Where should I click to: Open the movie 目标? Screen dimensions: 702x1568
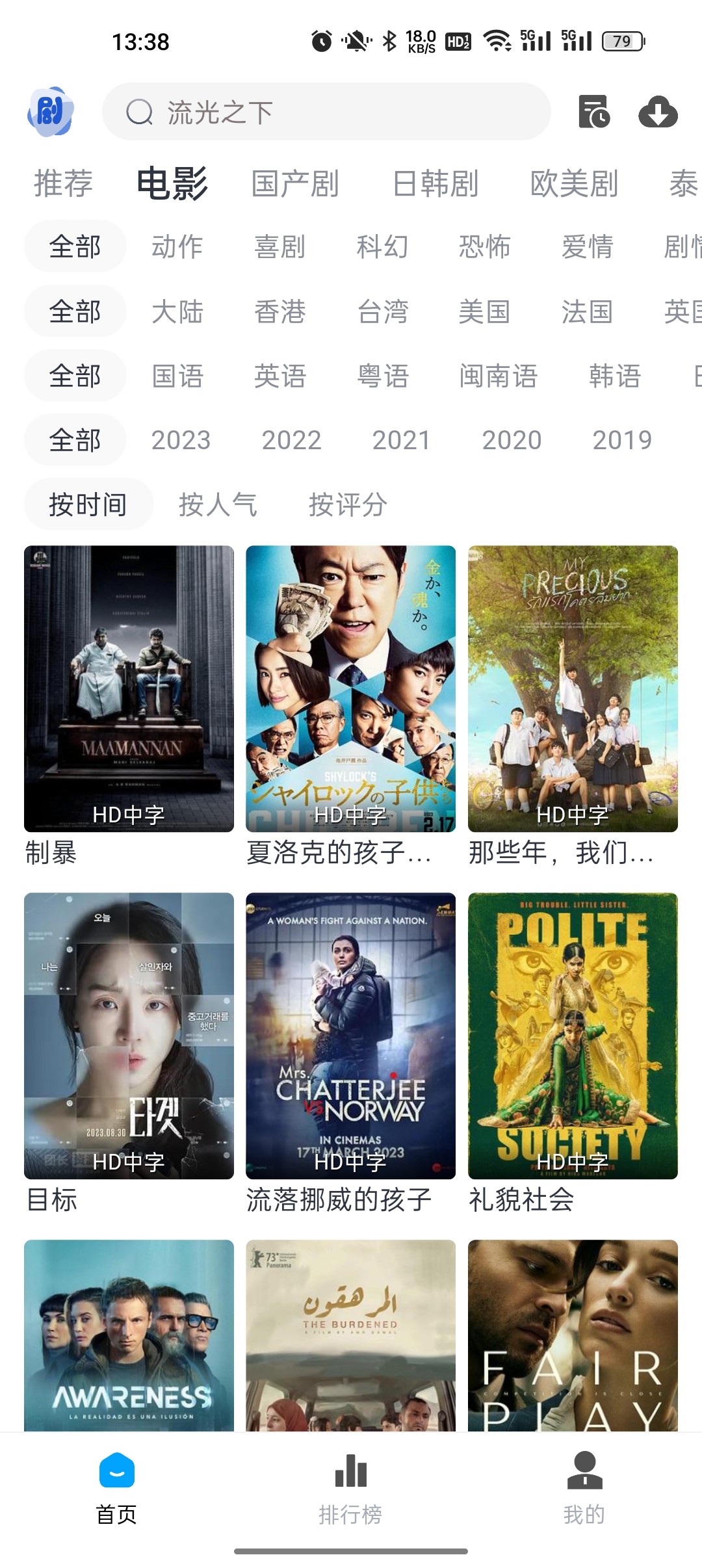(129, 1036)
